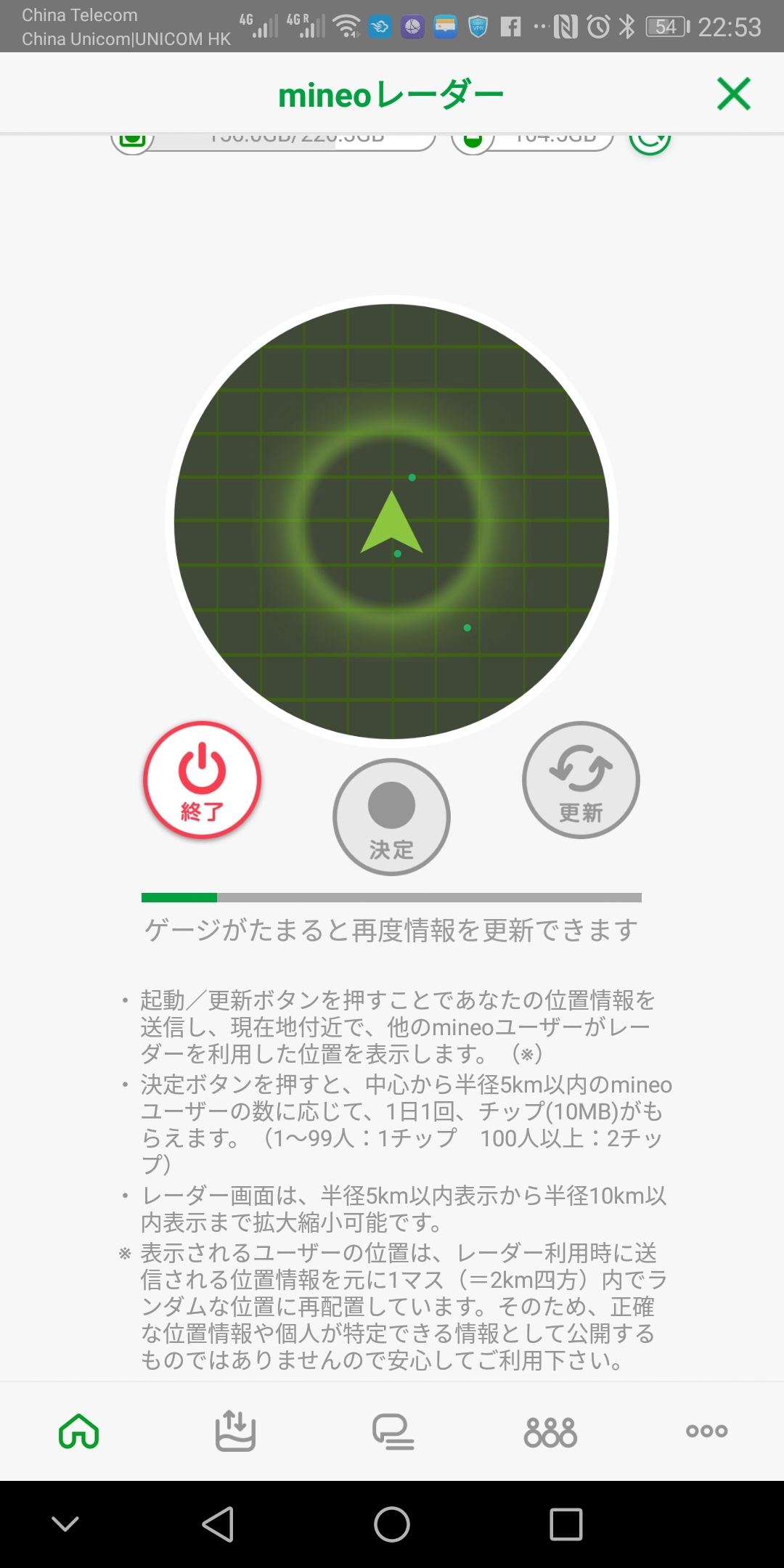Close the mineo Radar screen
Screen dimensions: 784x1568
pos(733,94)
